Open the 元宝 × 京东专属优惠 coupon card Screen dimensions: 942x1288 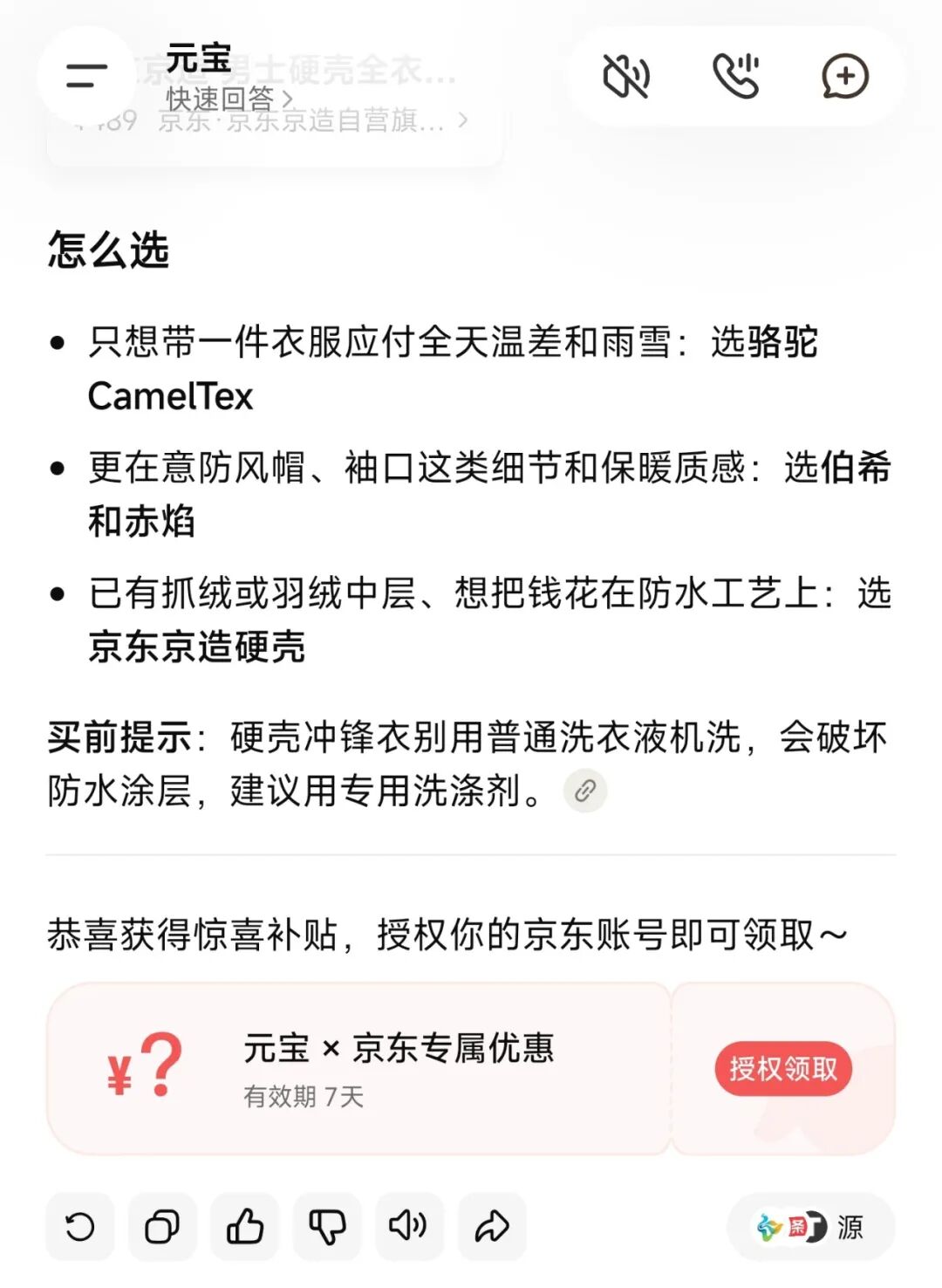coord(359,1068)
